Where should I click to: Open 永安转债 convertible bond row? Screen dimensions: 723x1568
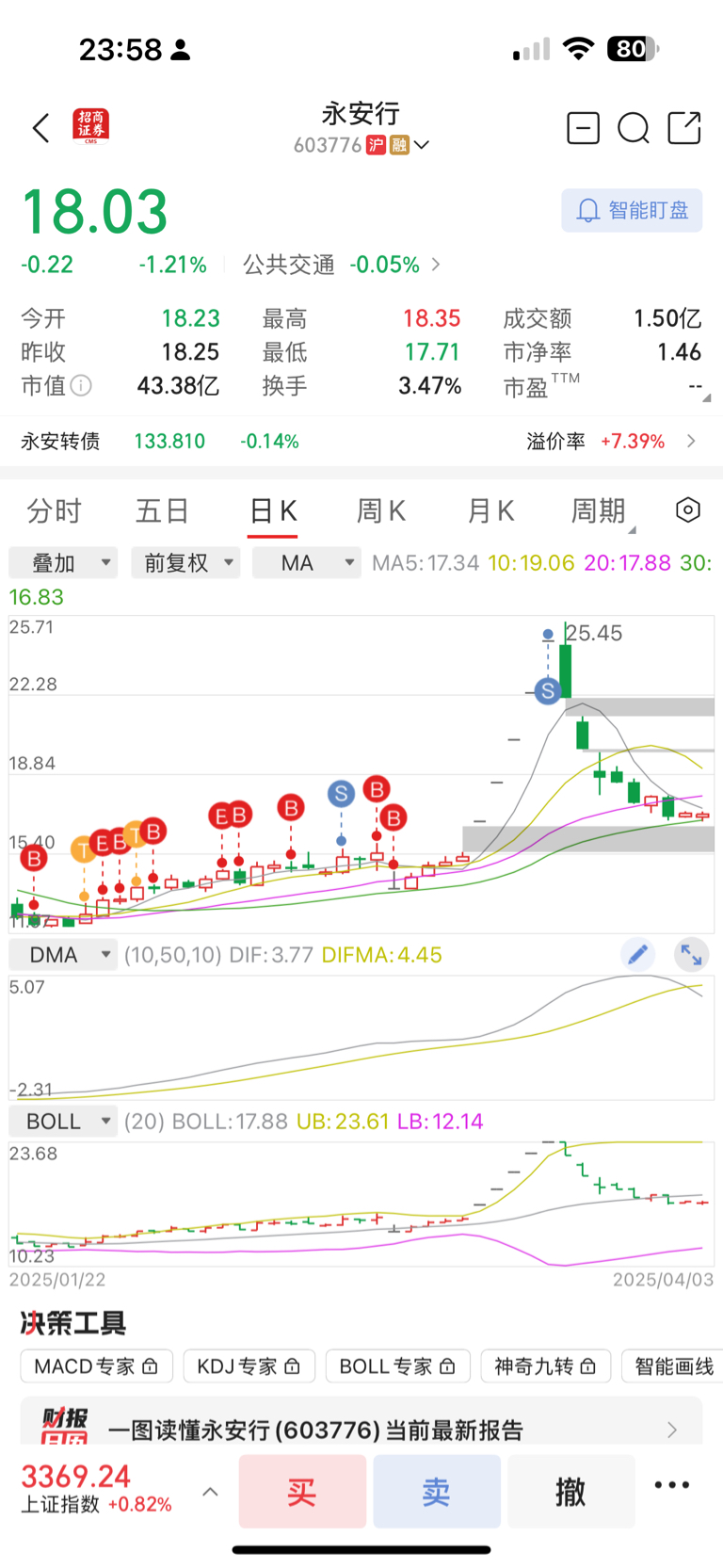pos(361,441)
